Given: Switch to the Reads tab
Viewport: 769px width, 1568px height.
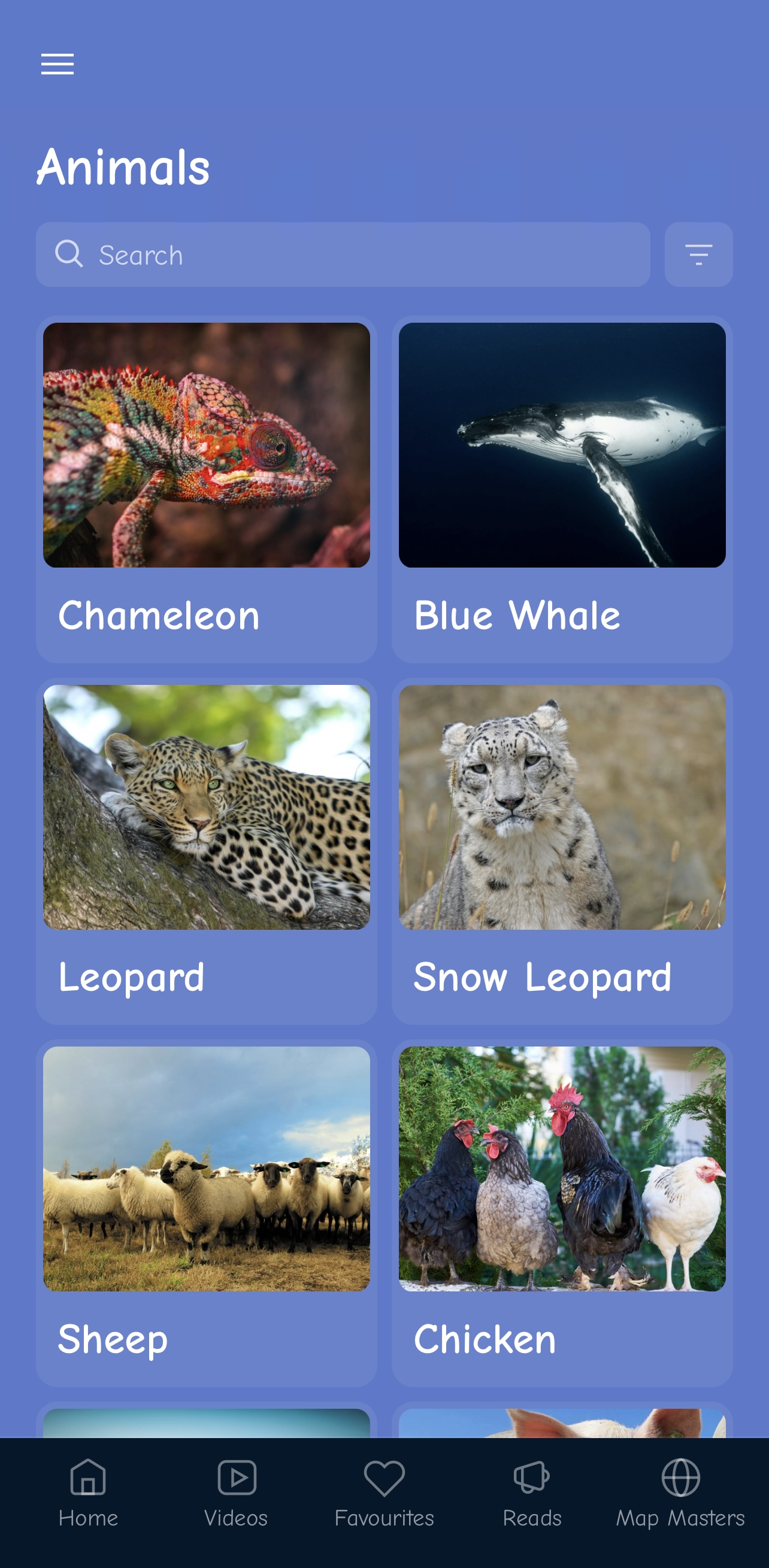Looking at the screenshot, I should [532, 1493].
